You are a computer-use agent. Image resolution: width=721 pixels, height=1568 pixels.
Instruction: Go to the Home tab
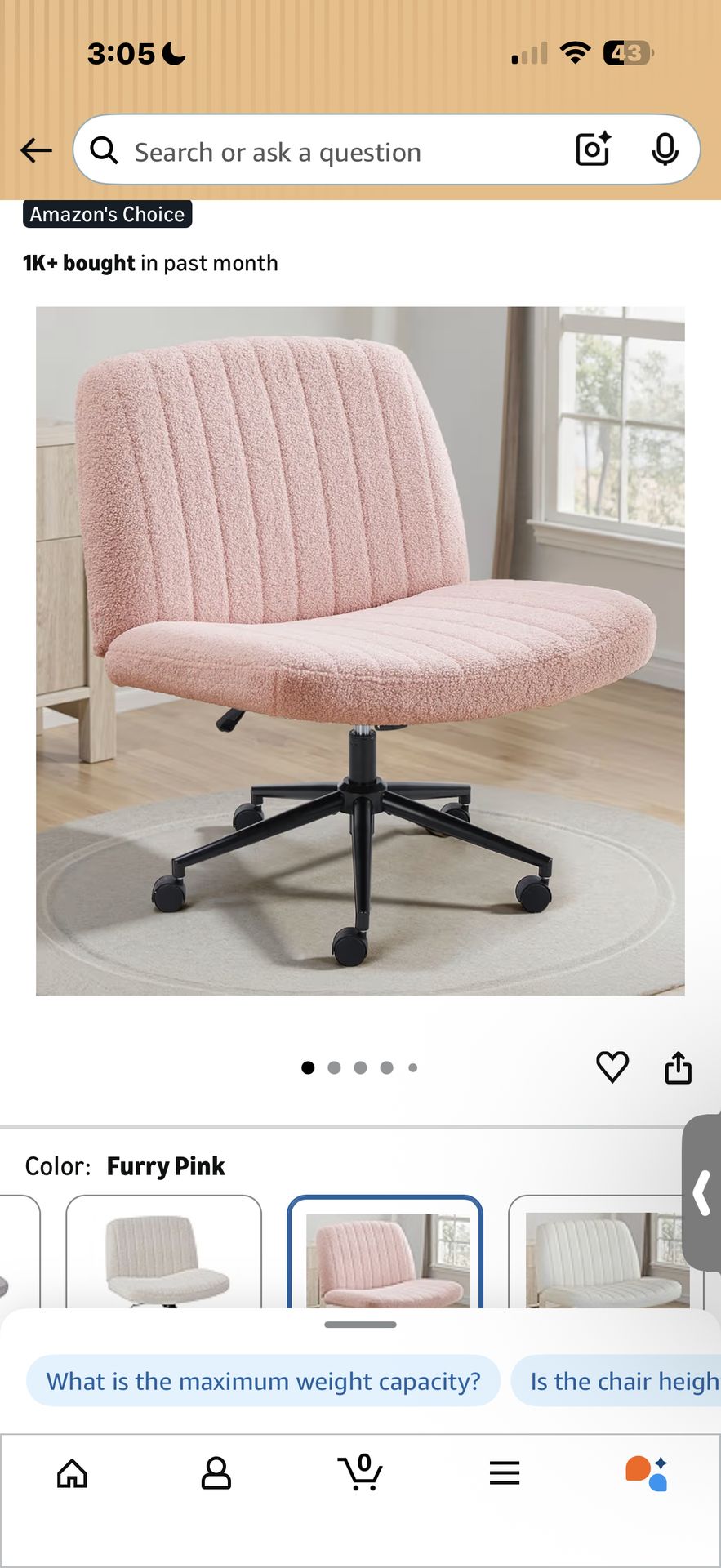pos(72,1473)
